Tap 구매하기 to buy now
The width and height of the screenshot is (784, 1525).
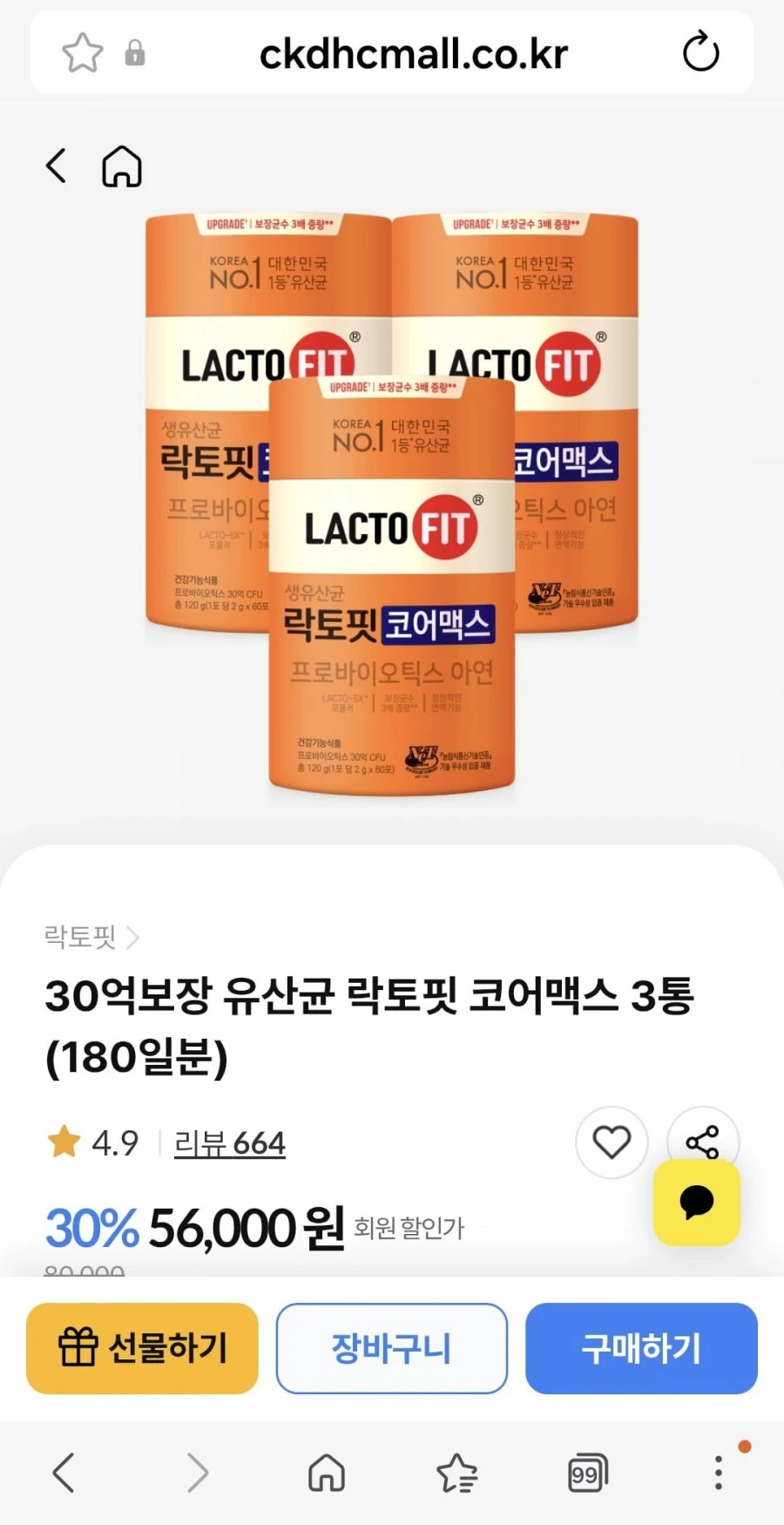point(641,1348)
